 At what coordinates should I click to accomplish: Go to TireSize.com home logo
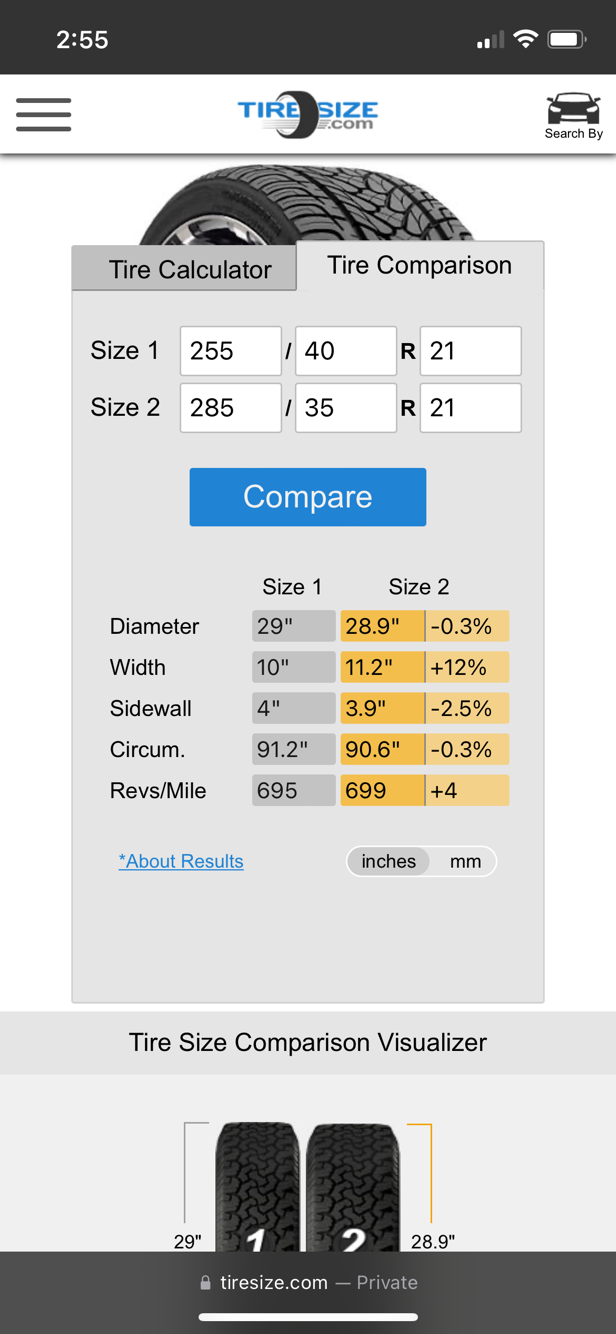click(307, 115)
